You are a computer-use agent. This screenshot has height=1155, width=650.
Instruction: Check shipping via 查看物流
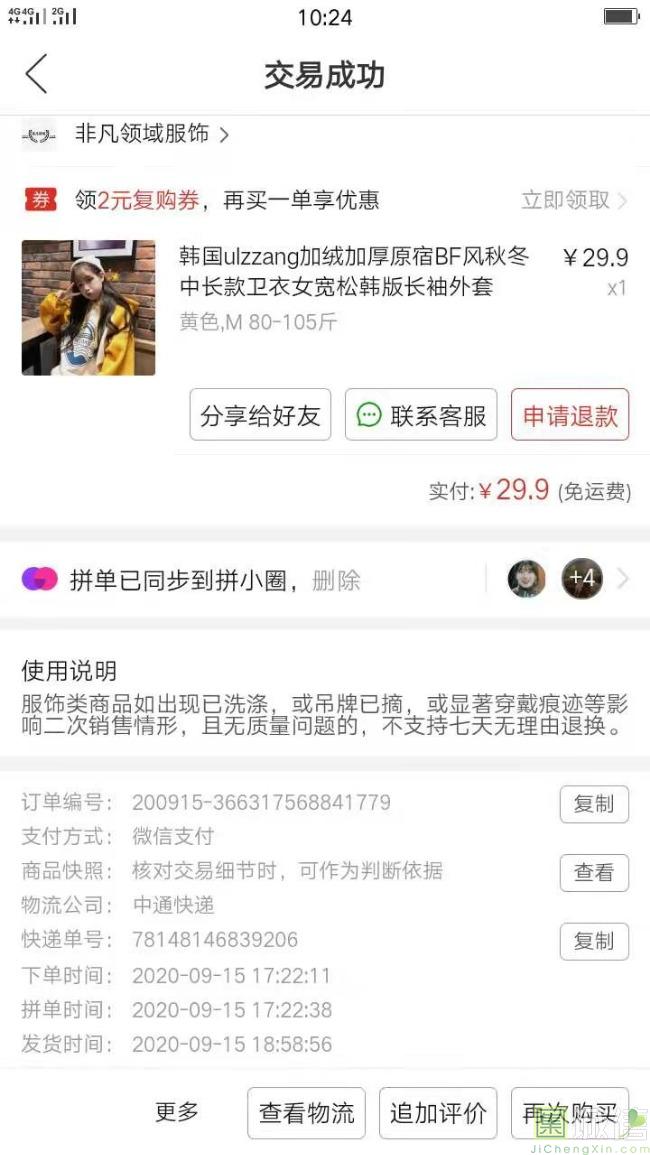tap(306, 1113)
